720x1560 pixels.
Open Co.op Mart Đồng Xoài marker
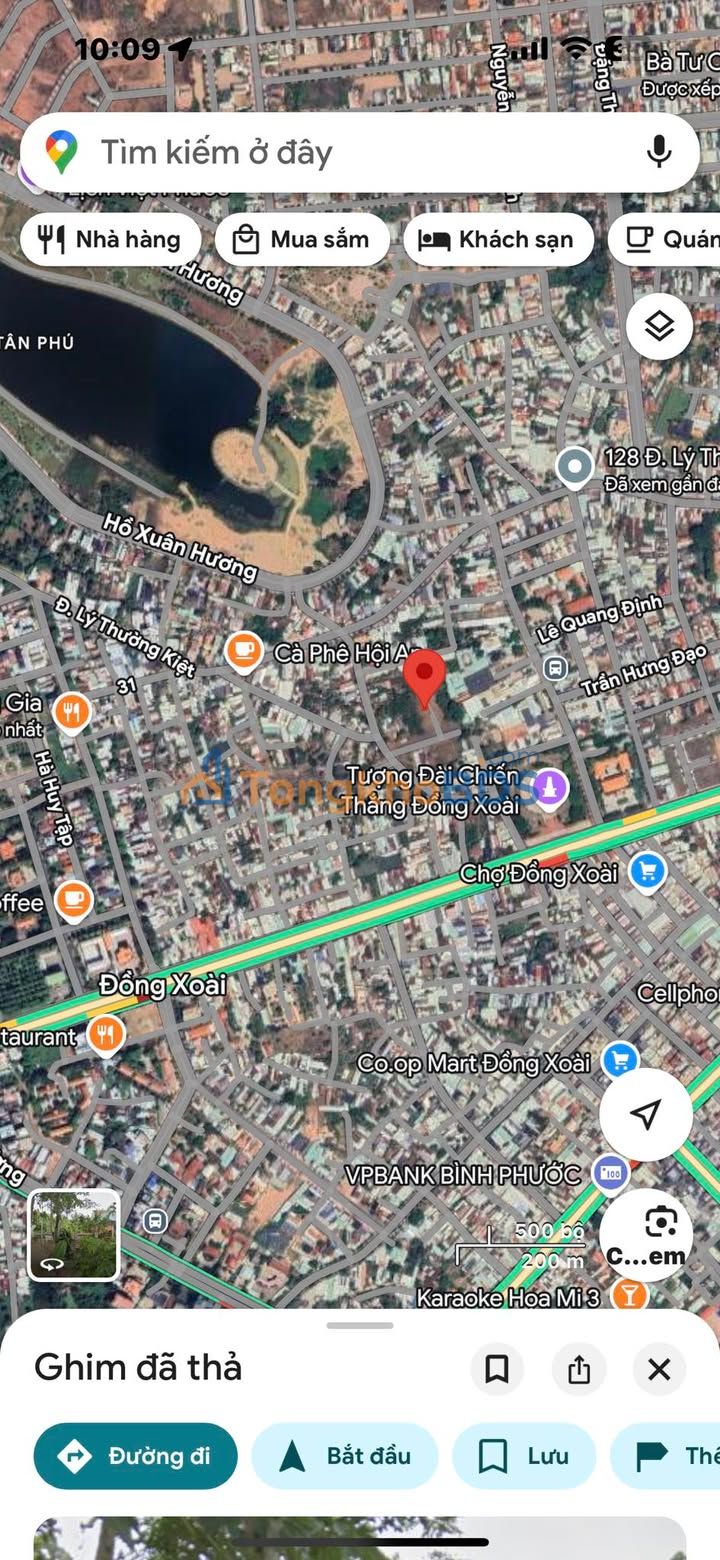click(621, 1062)
